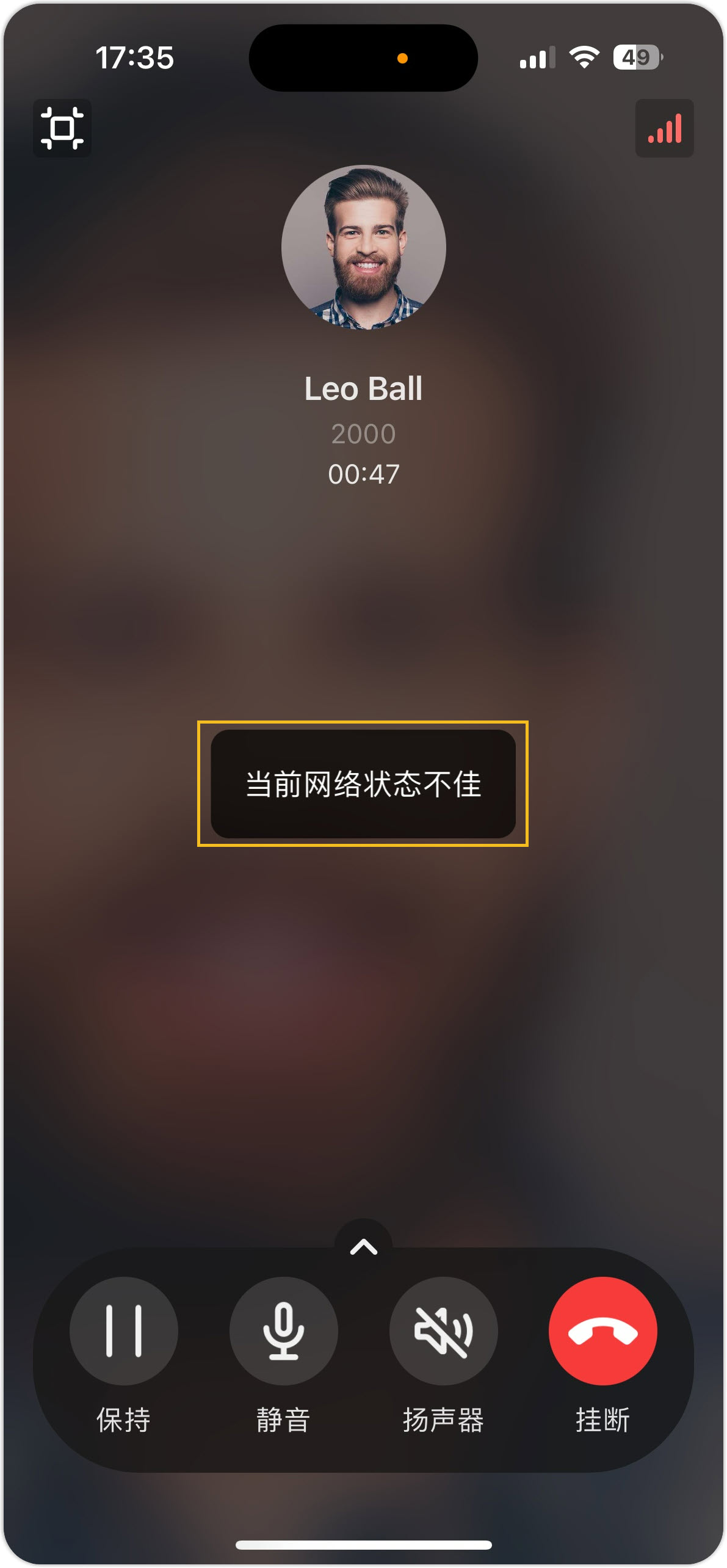Image resolution: width=727 pixels, height=1568 pixels.
Task: Put the call on hold (保持)
Action: [x=124, y=1330]
